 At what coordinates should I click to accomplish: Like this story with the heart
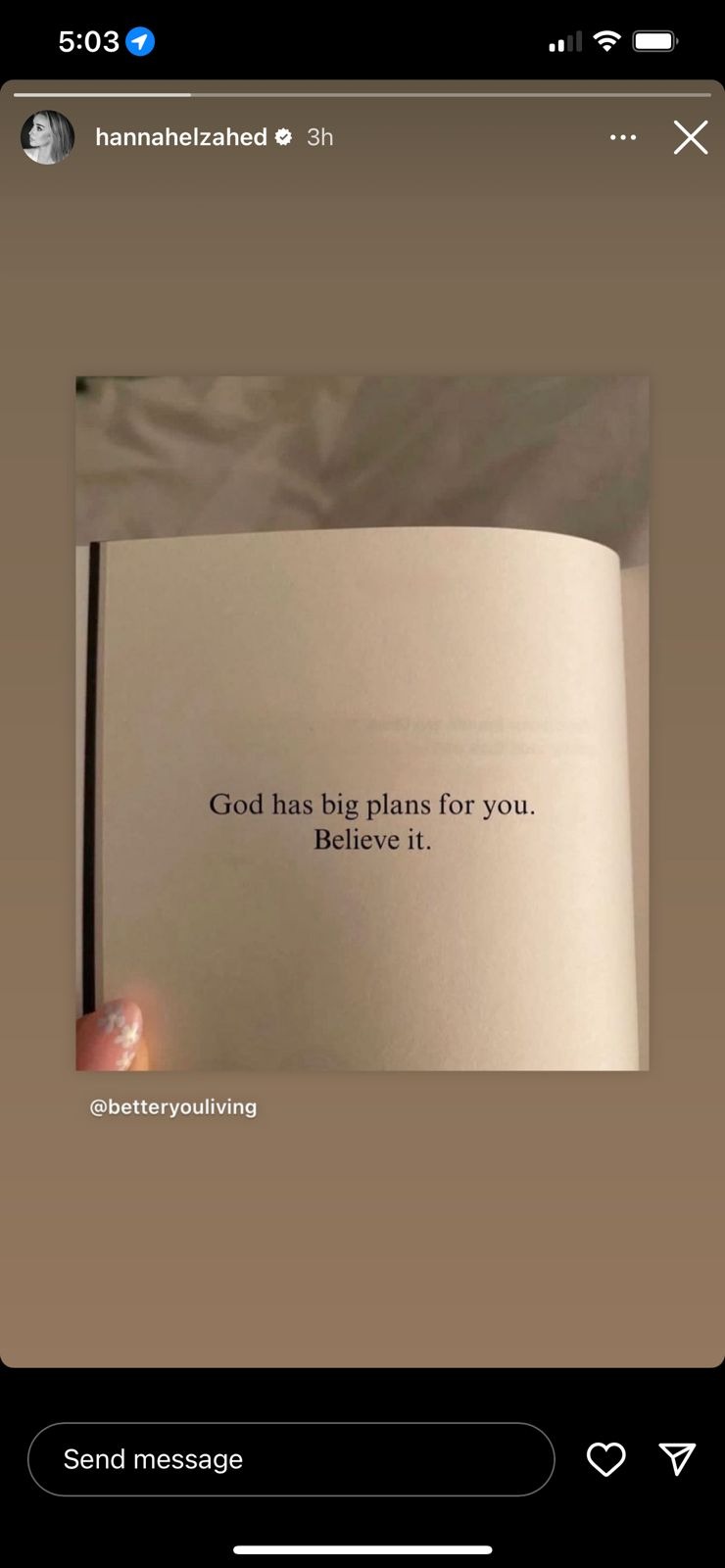point(605,1459)
